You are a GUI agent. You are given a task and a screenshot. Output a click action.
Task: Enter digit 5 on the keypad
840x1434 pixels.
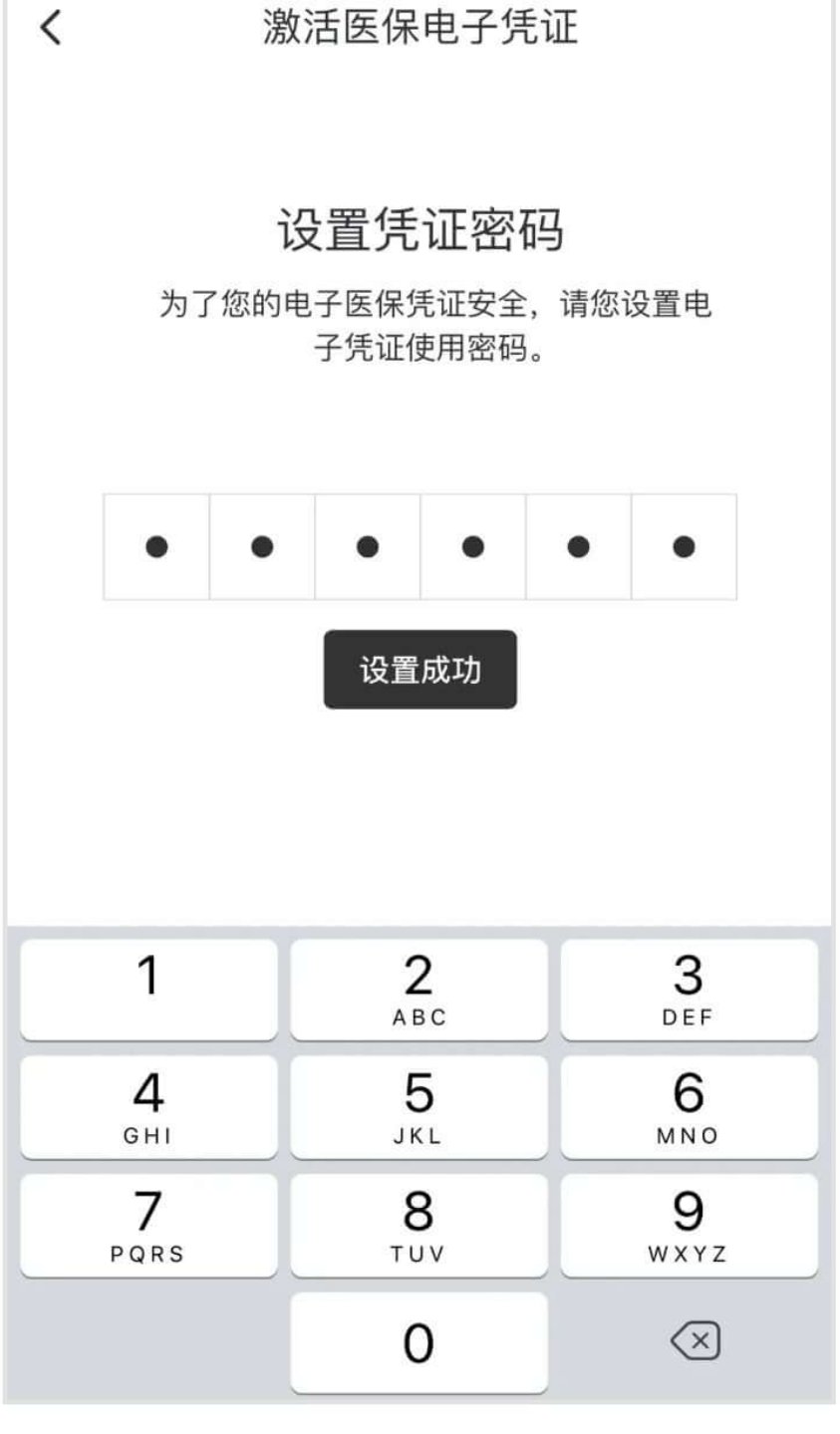[x=419, y=1106]
